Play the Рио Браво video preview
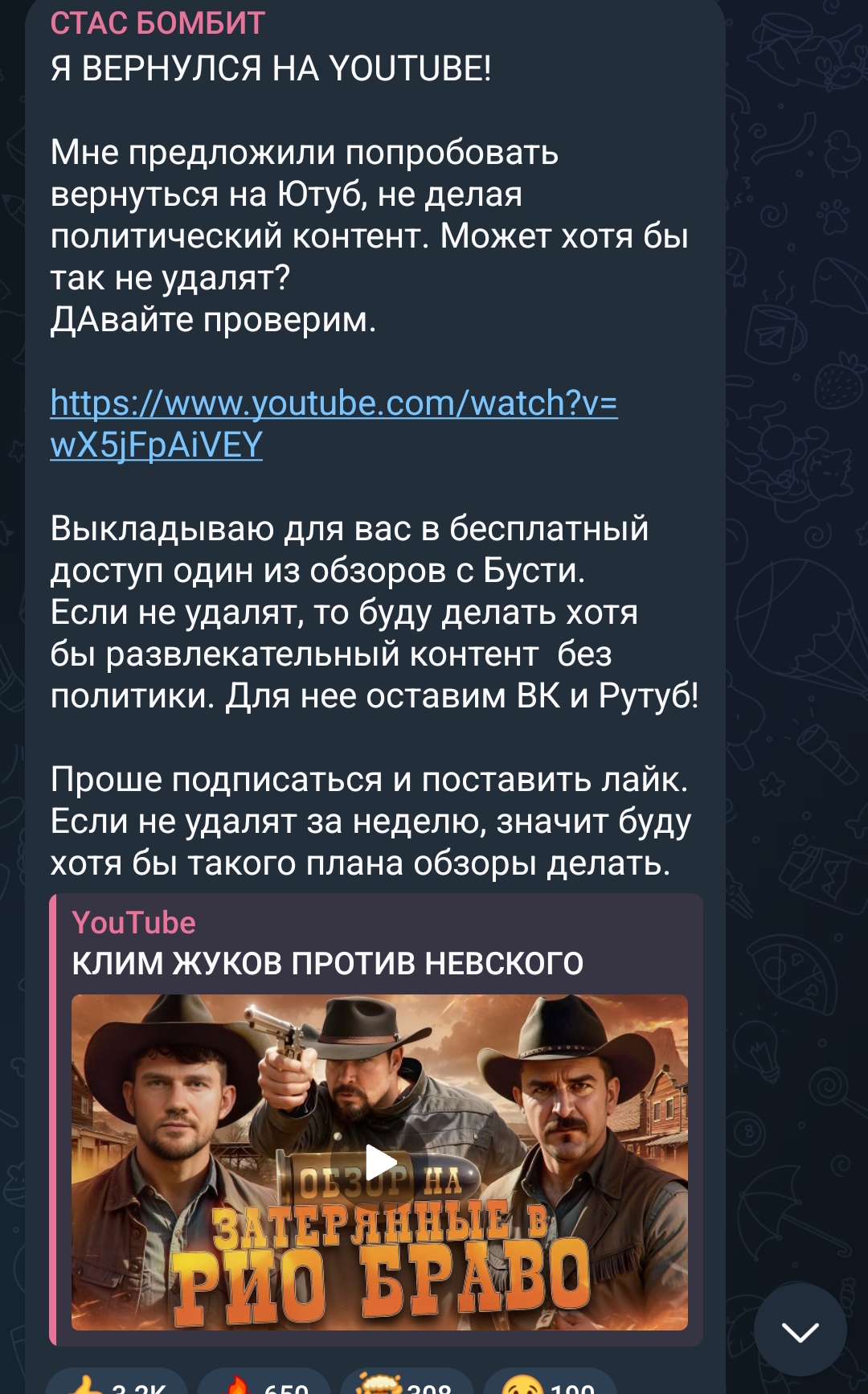 tap(380, 1162)
